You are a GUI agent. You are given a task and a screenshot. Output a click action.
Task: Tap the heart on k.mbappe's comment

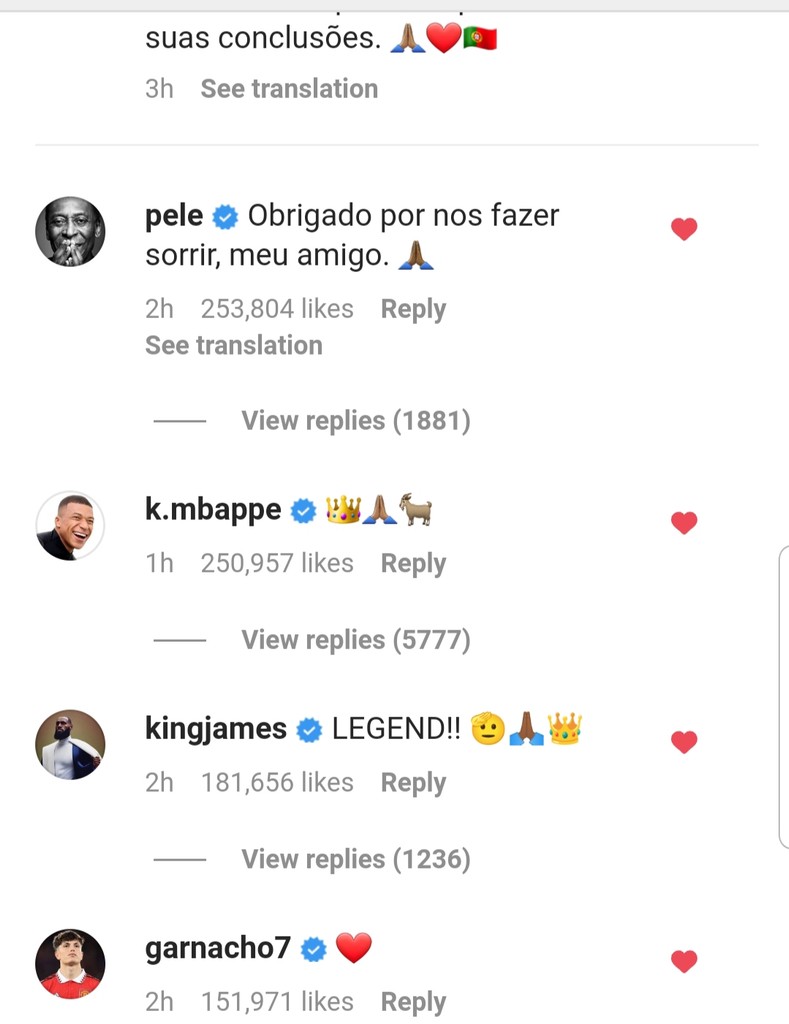683,523
